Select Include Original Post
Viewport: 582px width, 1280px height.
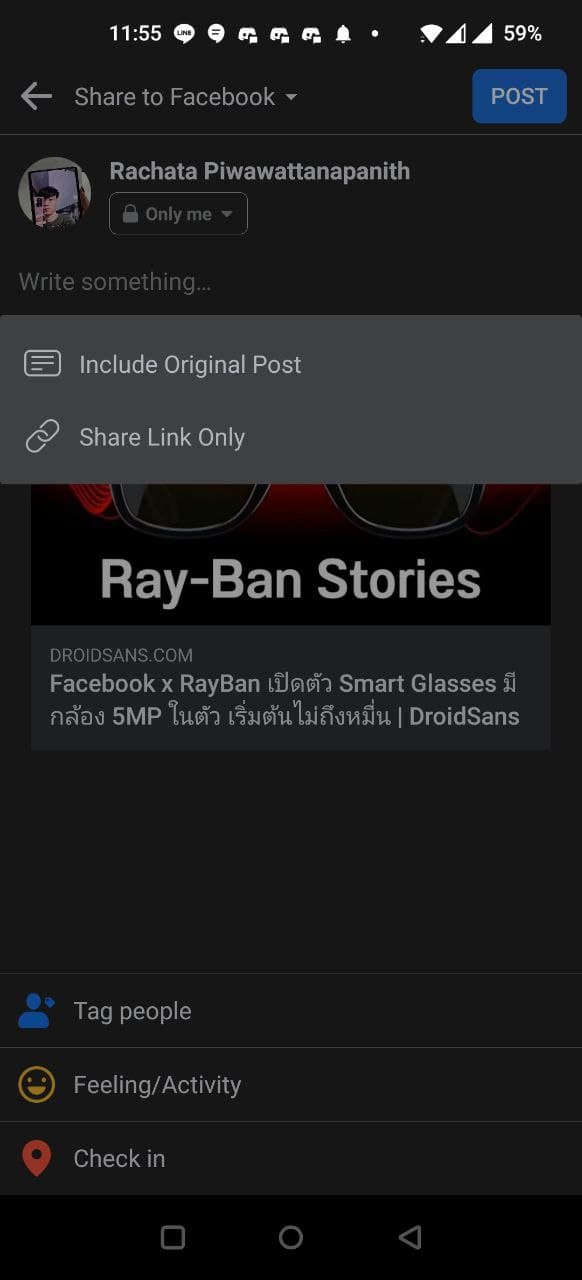pos(291,365)
